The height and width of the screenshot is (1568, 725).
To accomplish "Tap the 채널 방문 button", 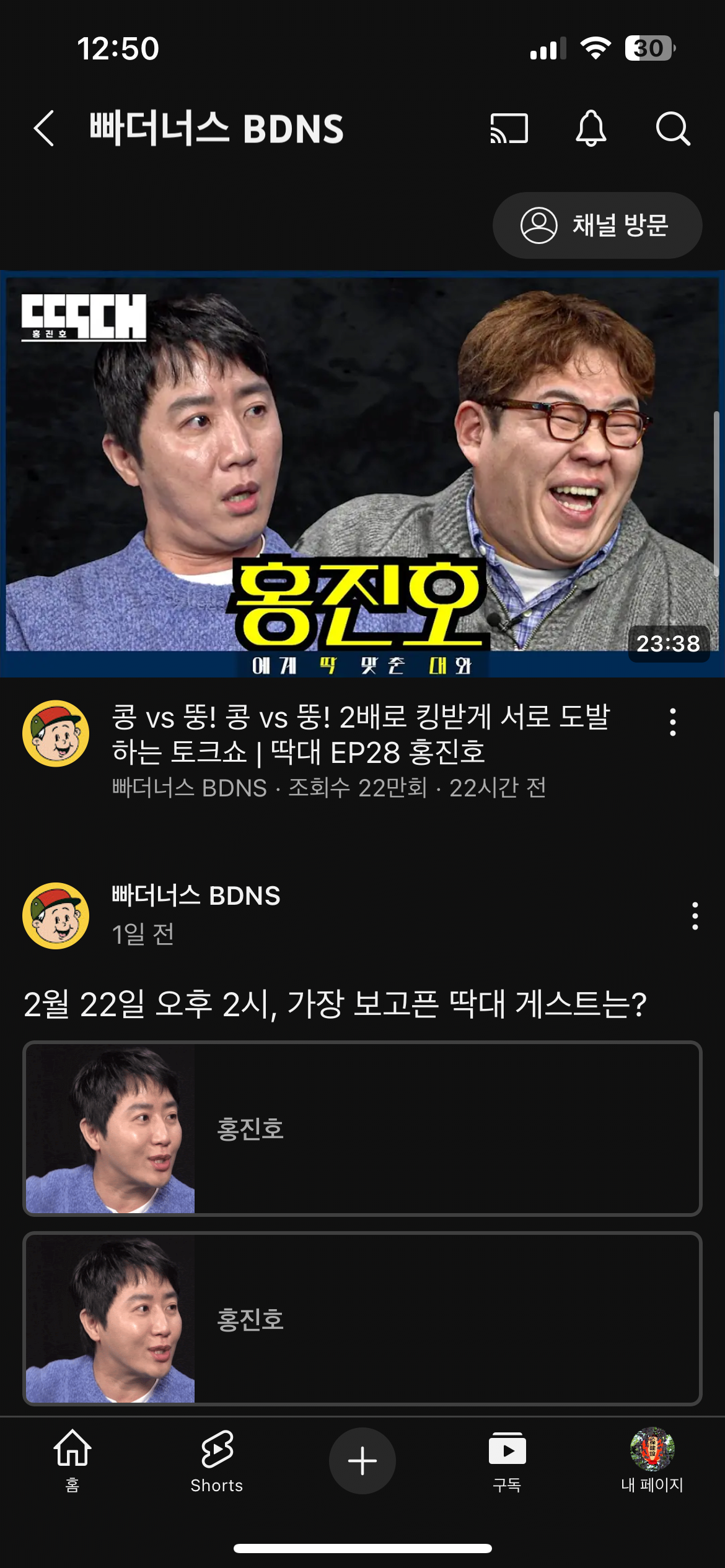I will coord(597,225).
